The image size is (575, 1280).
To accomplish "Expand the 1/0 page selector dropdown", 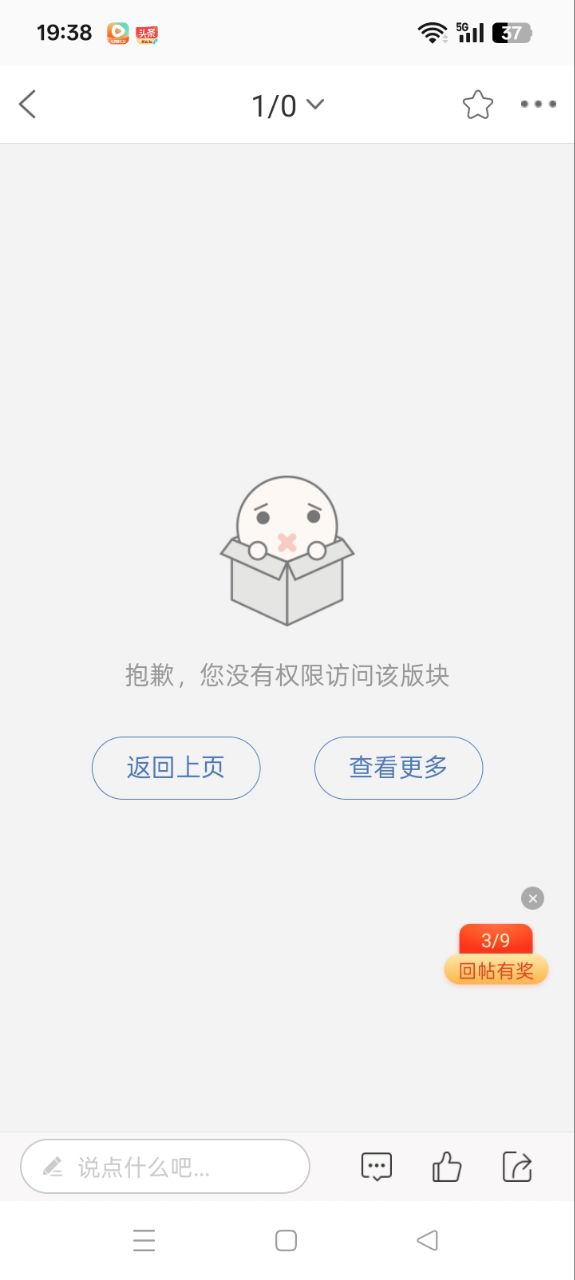I will tap(288, 105).
